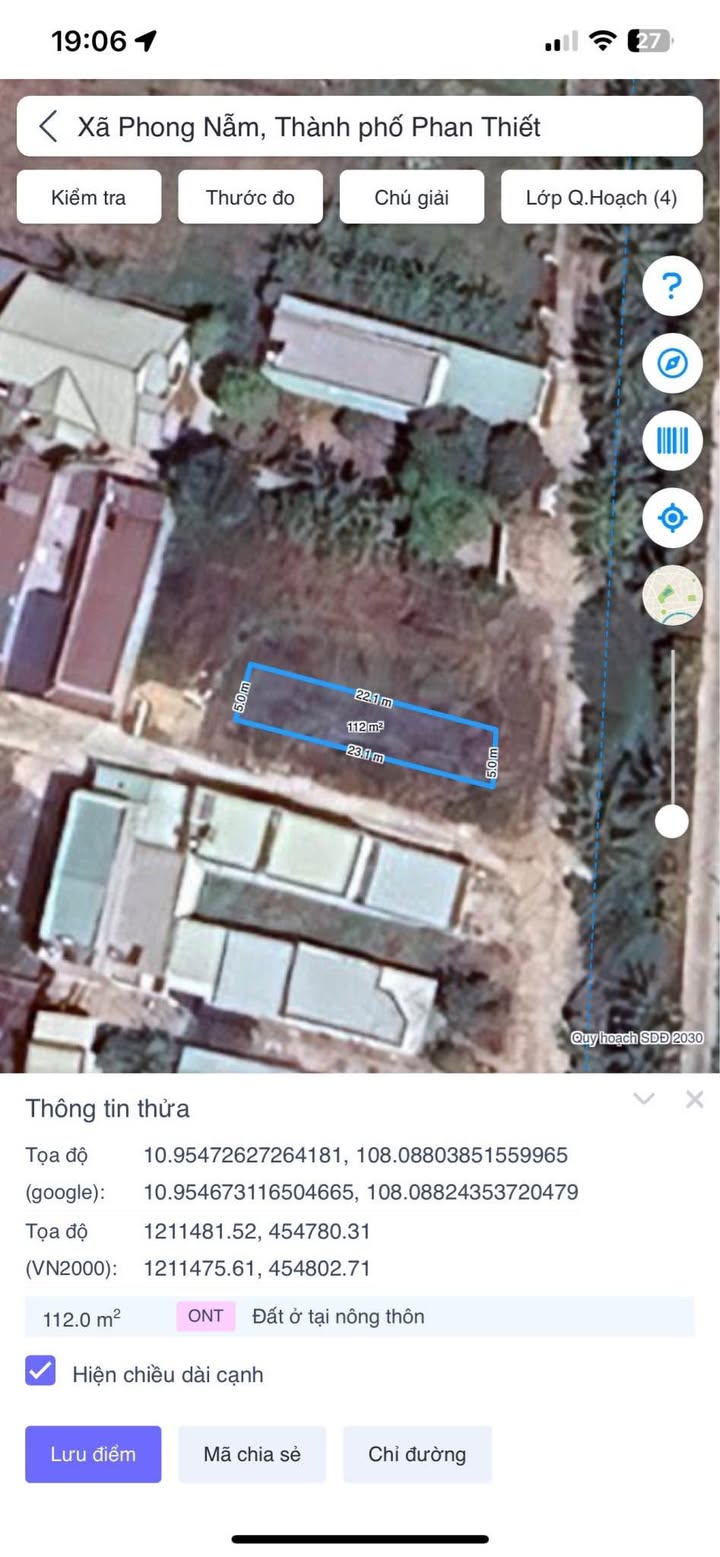Close the Thông tin thửa panel
Image resolution: width=720 pixels, height=1557 pixels.
coord(695,1099)
